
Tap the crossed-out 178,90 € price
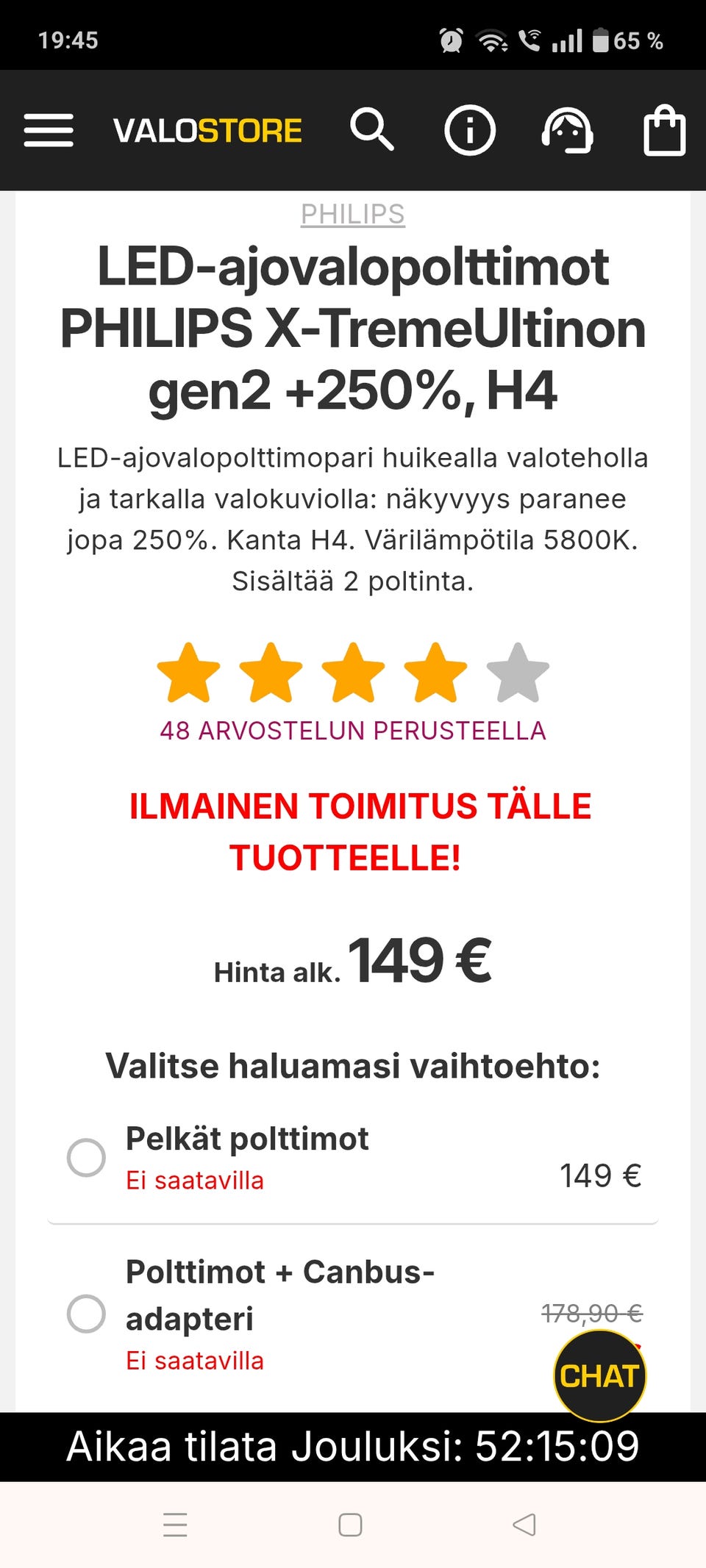tap(593, 1313)
